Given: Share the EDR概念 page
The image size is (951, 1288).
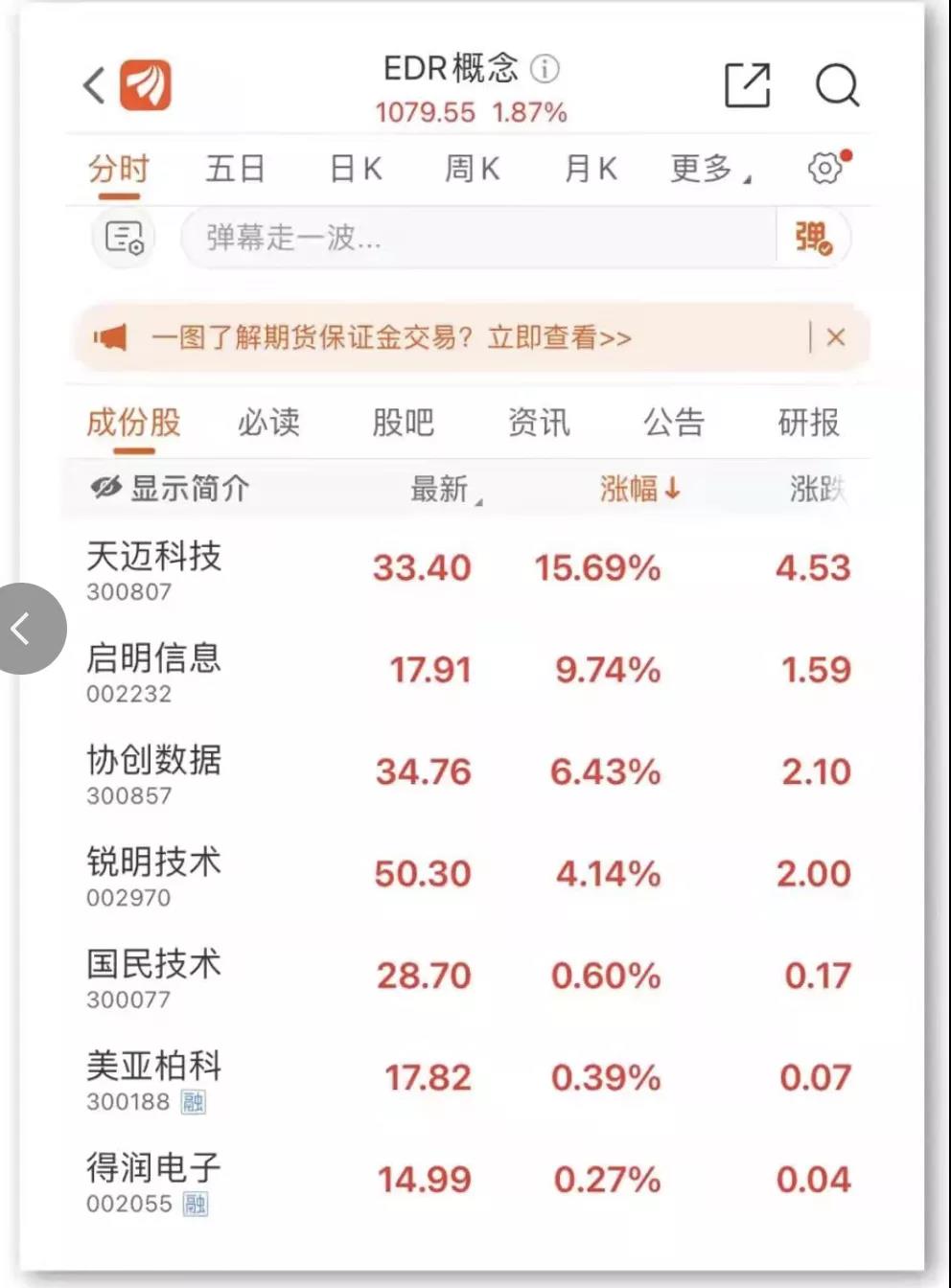Looking at the screenshot, I should 747,85.
